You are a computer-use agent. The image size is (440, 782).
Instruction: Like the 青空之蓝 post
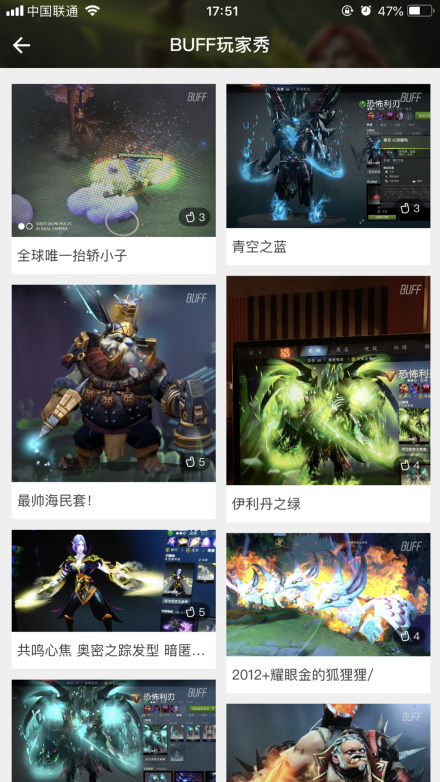click(x=410, y=208)
